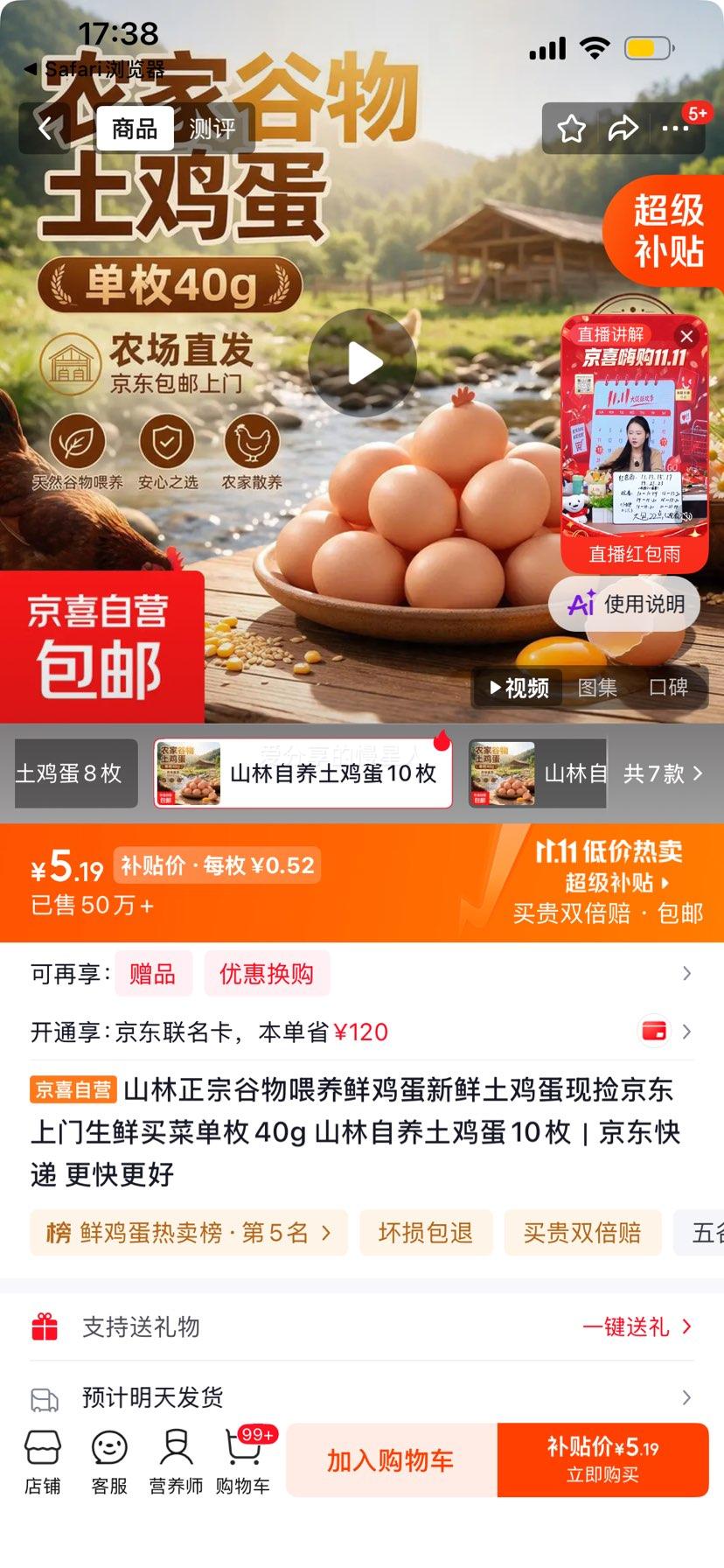Image resolution: width=724 pixels, height=1568 pixels.
Task: View all variants via 共7款
Action: [664, 773]
